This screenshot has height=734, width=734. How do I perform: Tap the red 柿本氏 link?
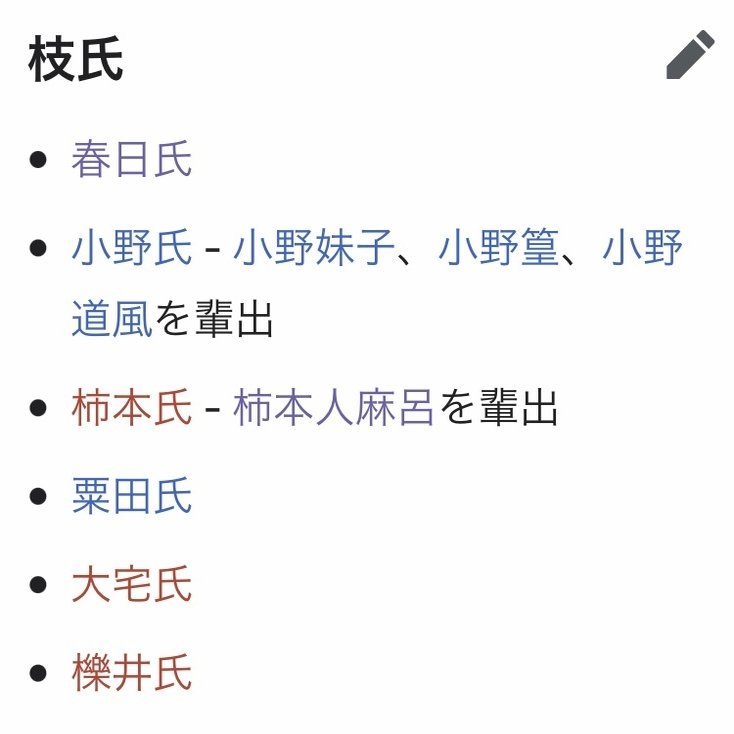[131, 408]
